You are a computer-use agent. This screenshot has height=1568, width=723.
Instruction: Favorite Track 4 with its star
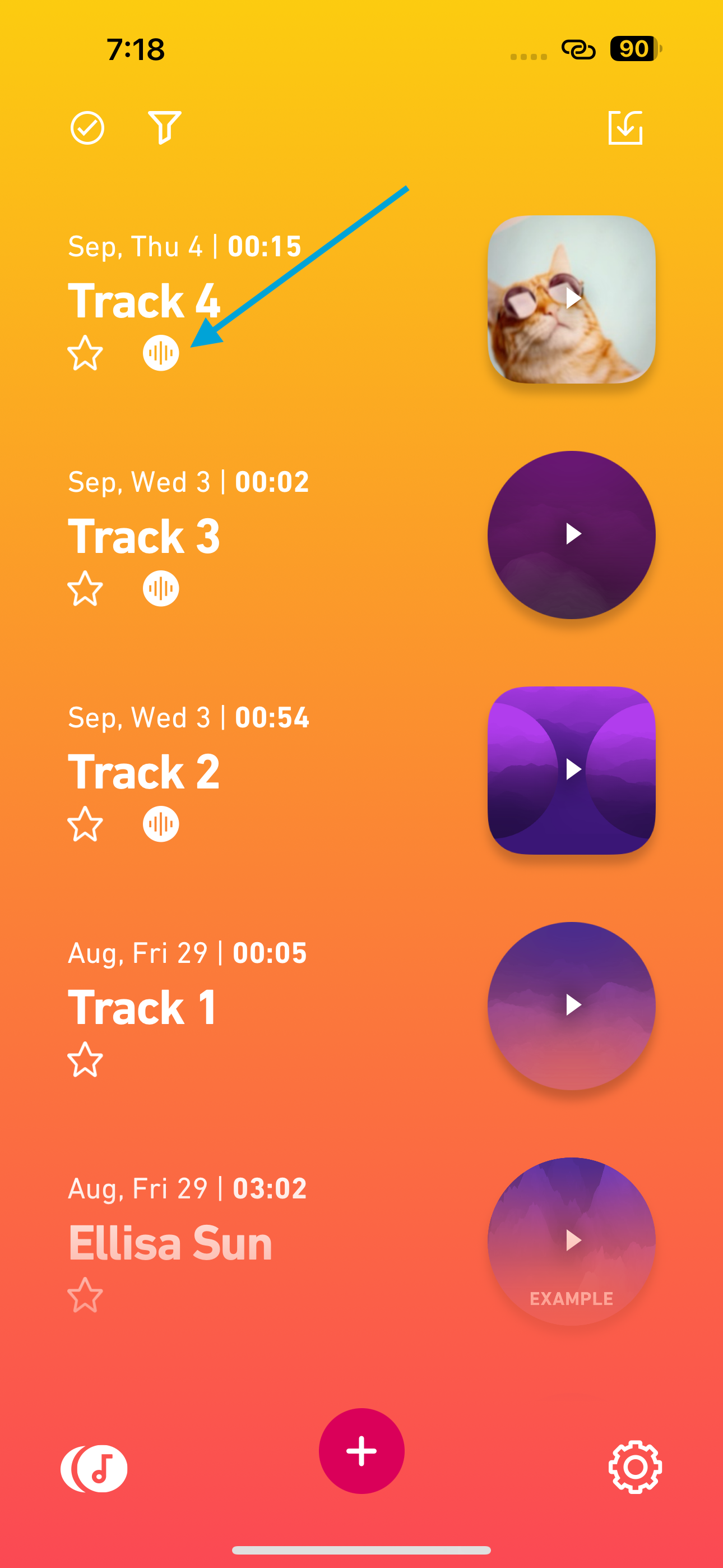coord(85,353)
